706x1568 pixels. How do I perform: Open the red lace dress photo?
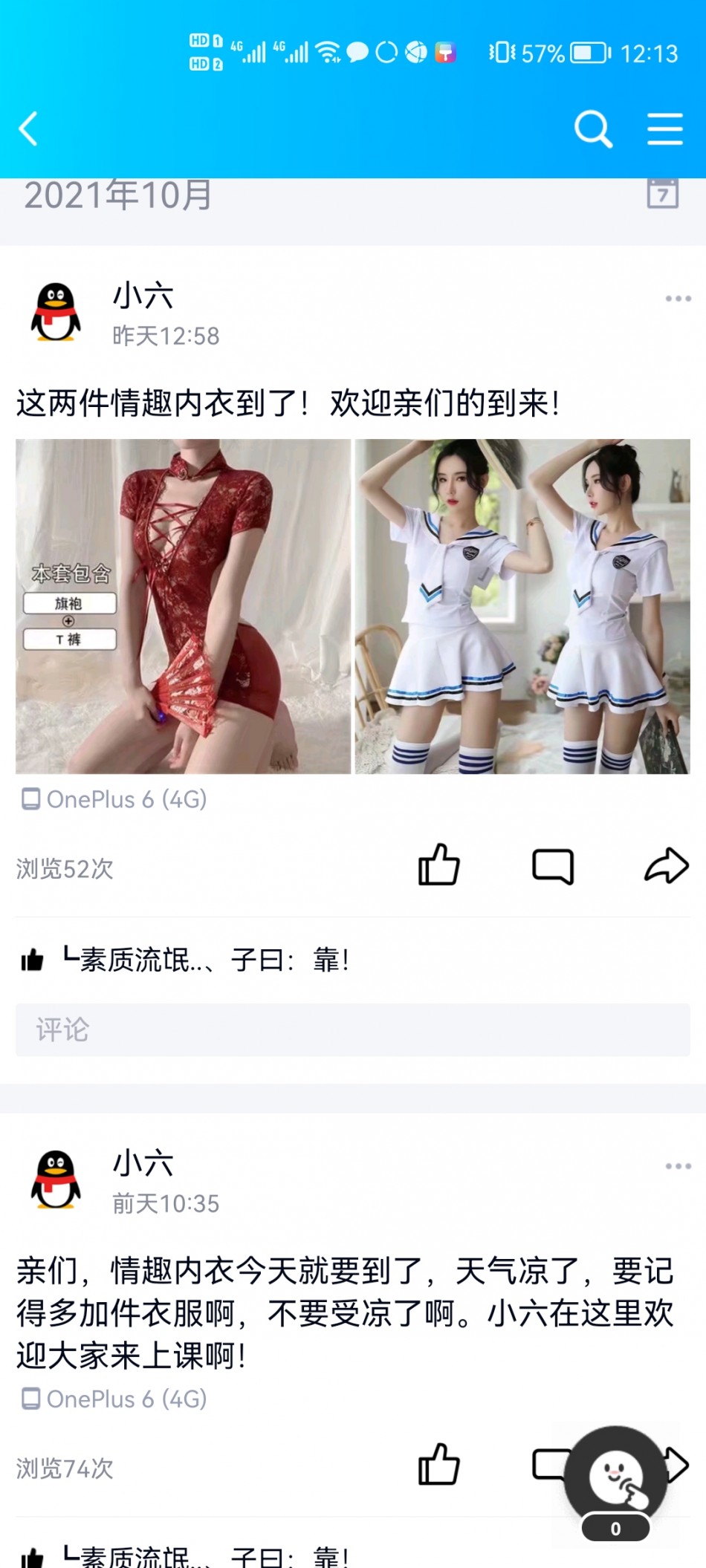pos(183,606)
